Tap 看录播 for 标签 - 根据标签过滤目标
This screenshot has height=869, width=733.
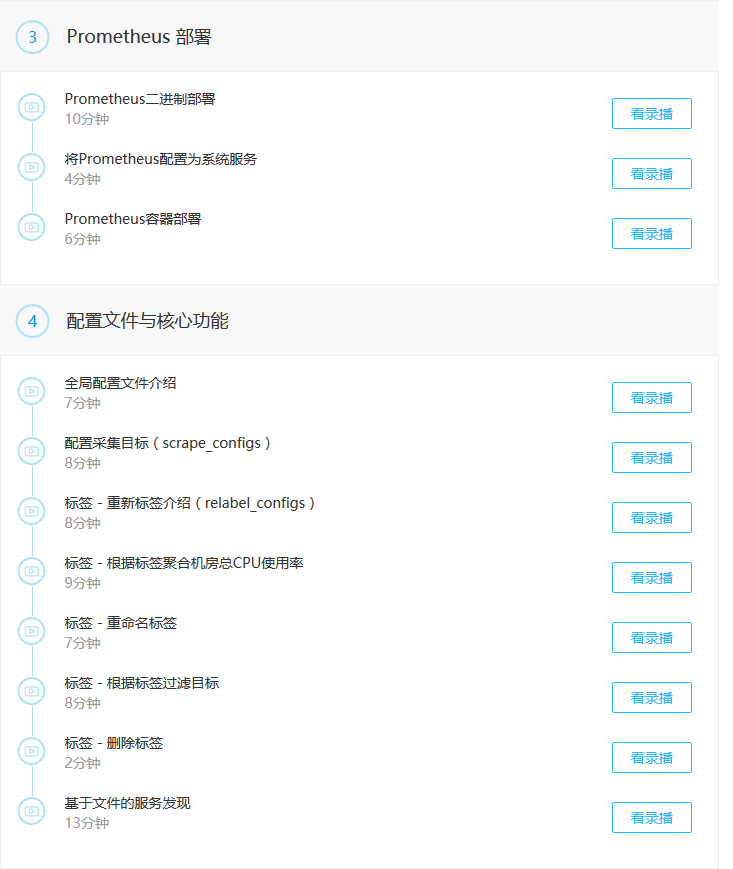[651, 698]
